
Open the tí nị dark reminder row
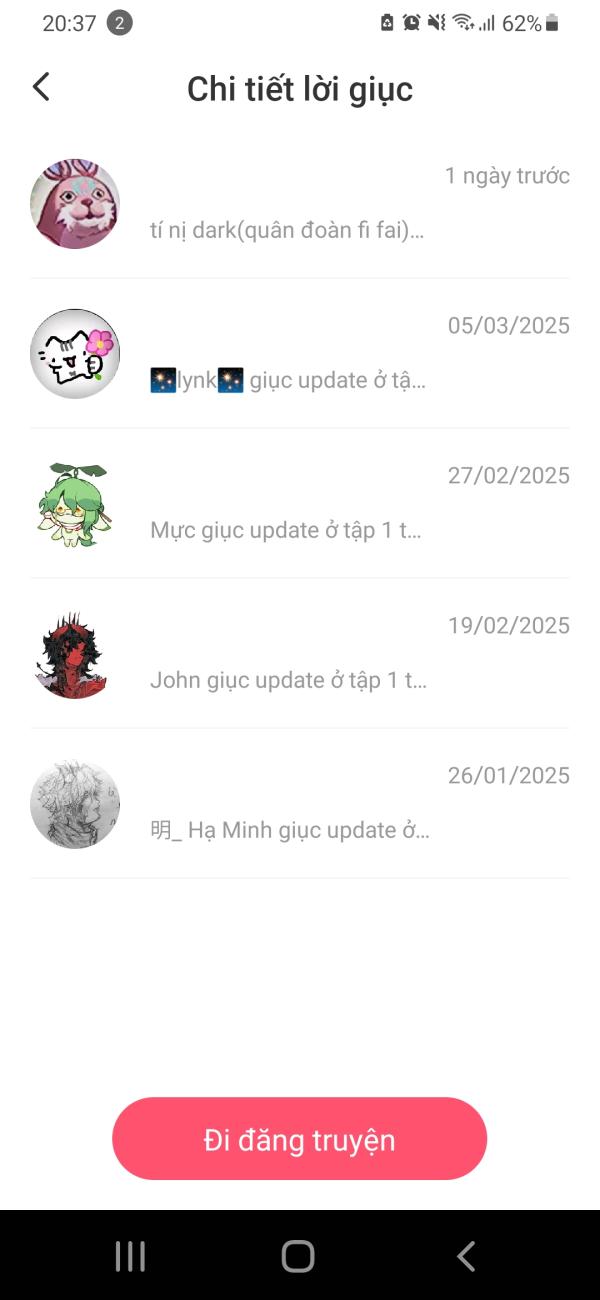pyautogui.click(x=300, y=204)
